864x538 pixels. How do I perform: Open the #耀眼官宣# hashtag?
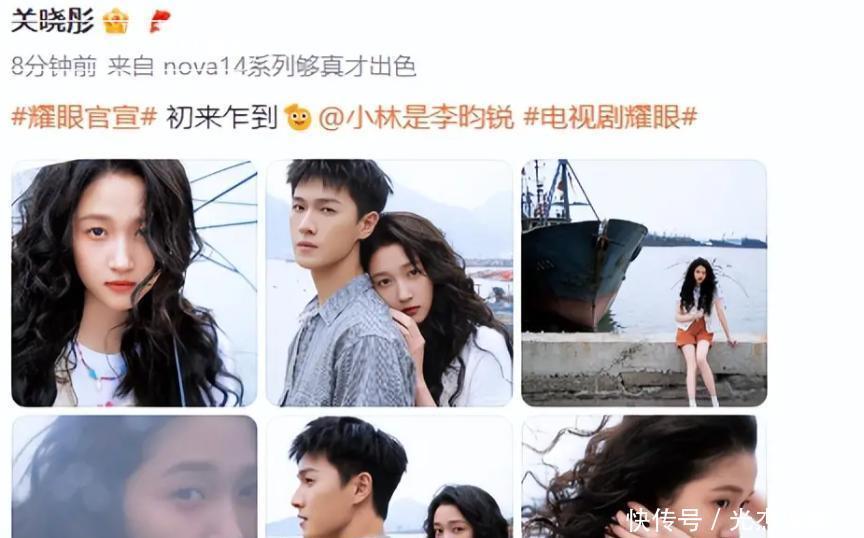(x=84, y=118)
